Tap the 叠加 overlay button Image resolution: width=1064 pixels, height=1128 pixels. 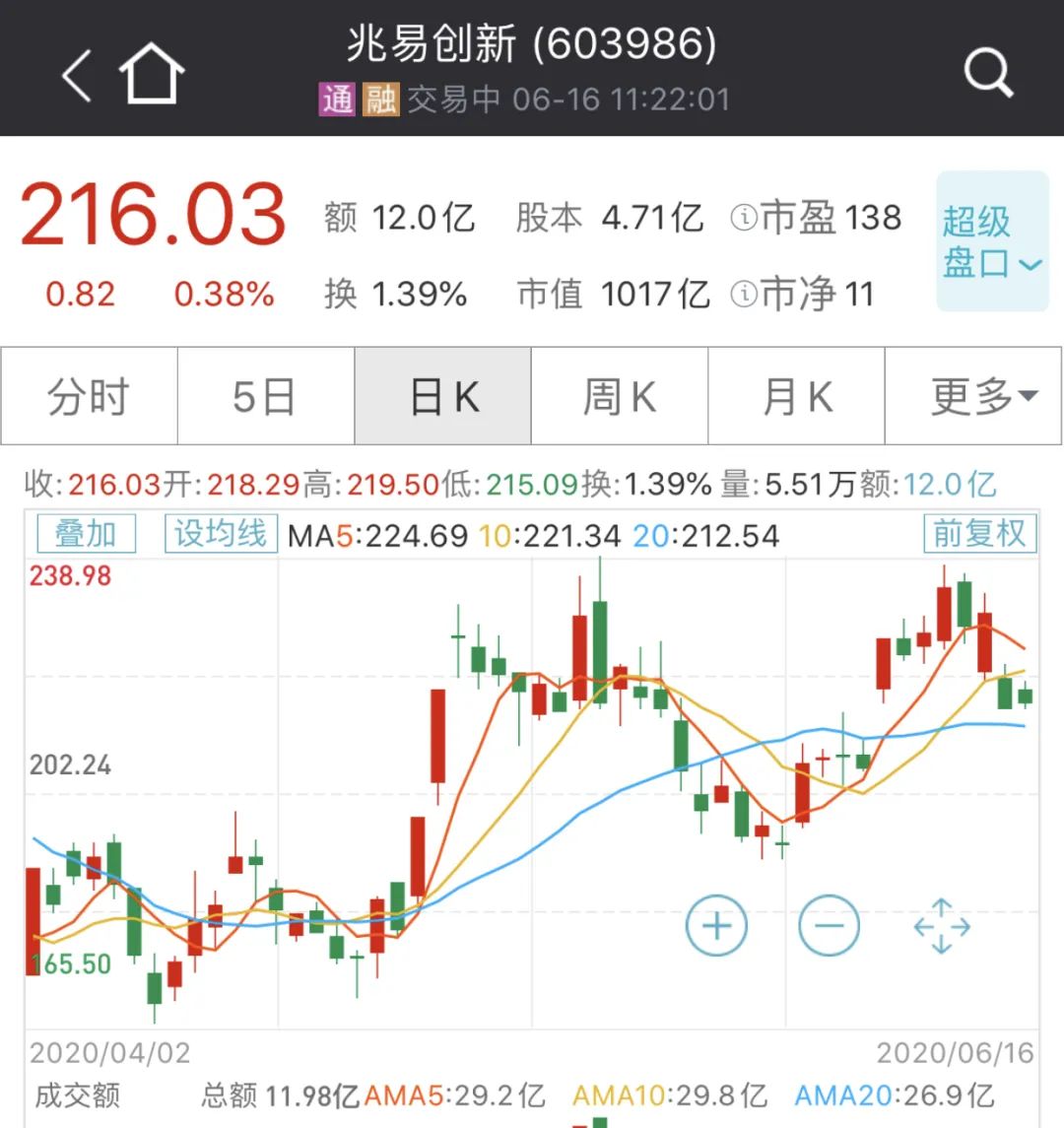pos(86,534)
